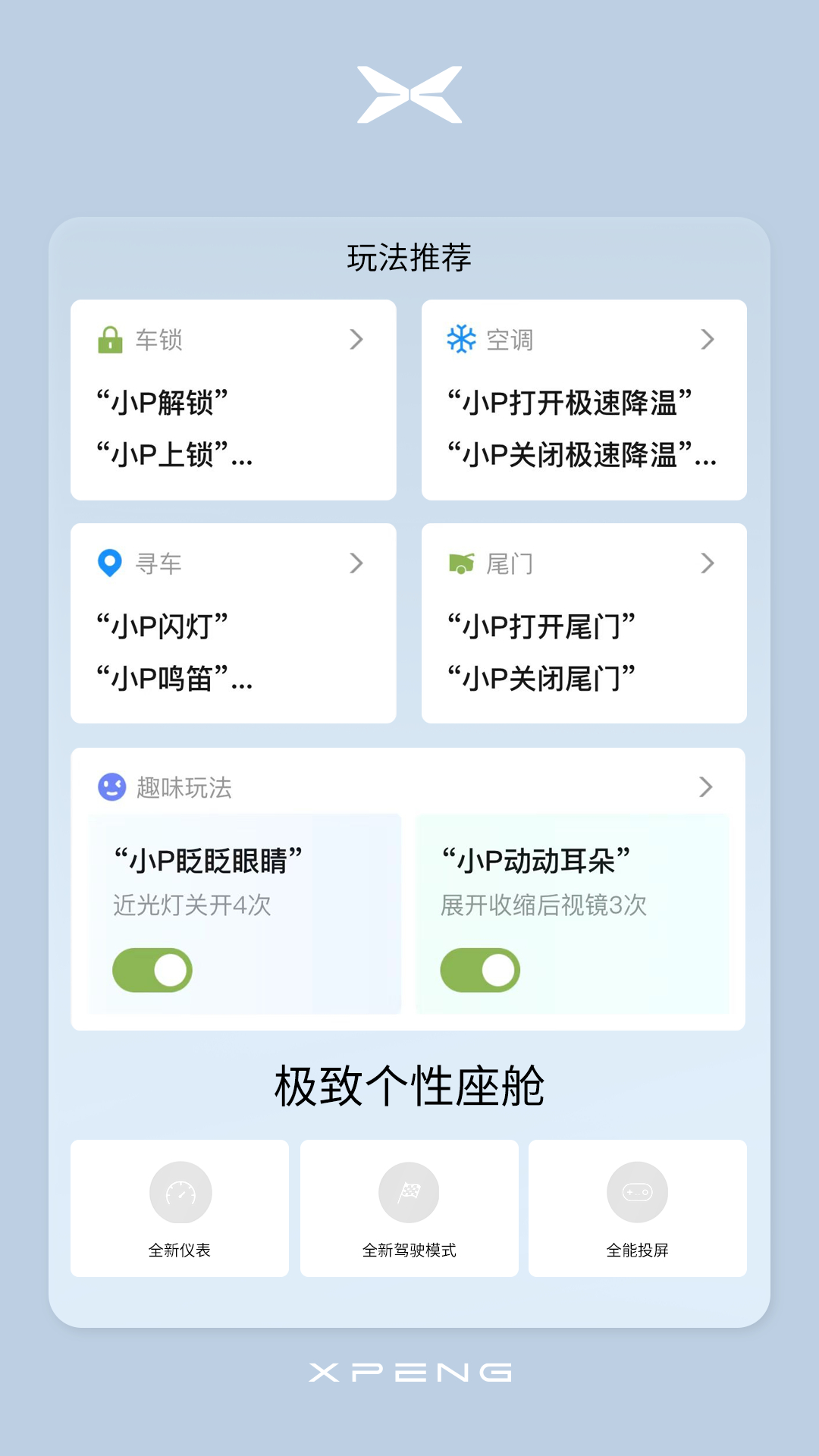819x1456 pixels.
Task: Expand the 趣味玩法 section
Action: (x=408, y=787)
